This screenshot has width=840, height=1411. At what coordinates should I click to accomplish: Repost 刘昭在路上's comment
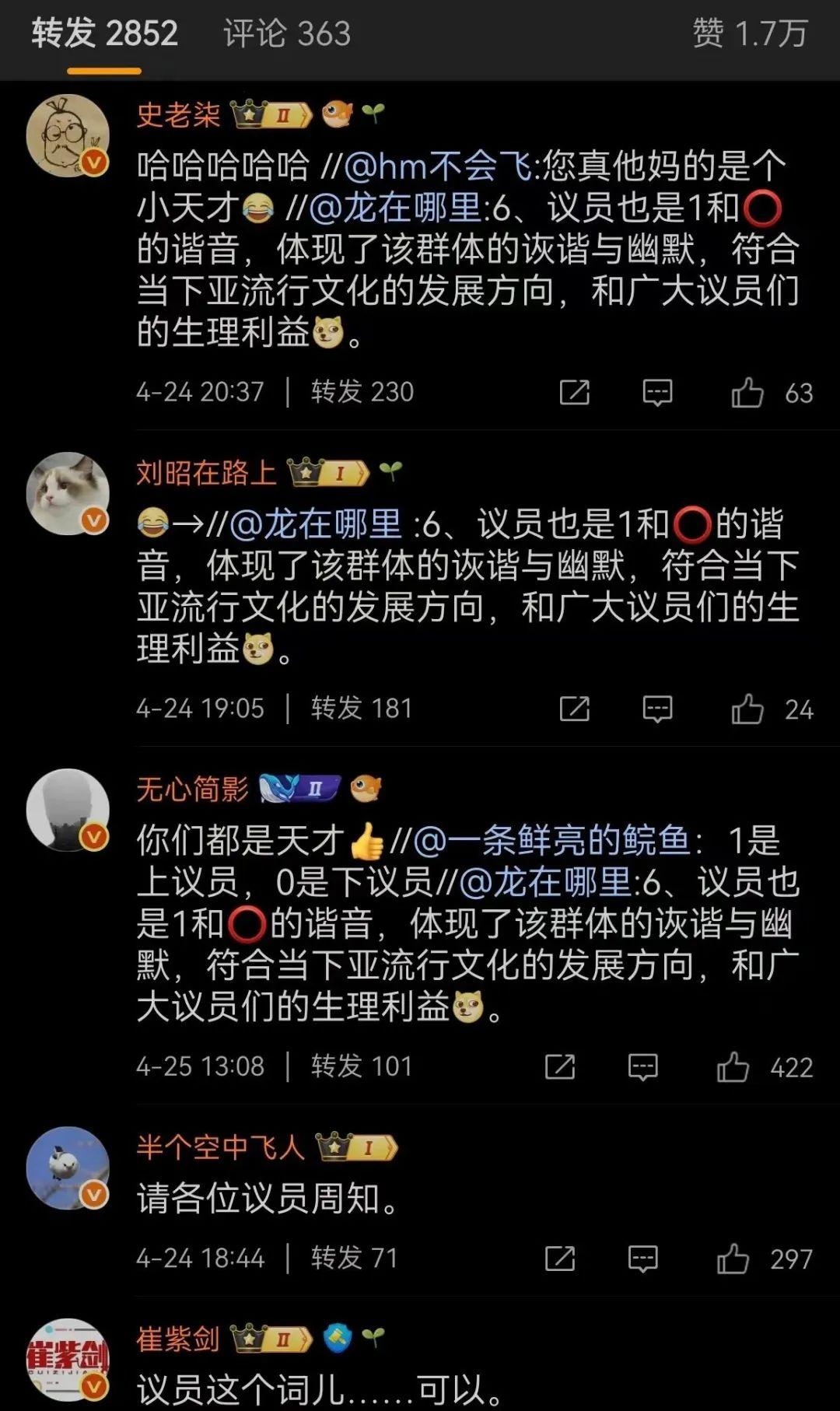[x=575, y=709]
